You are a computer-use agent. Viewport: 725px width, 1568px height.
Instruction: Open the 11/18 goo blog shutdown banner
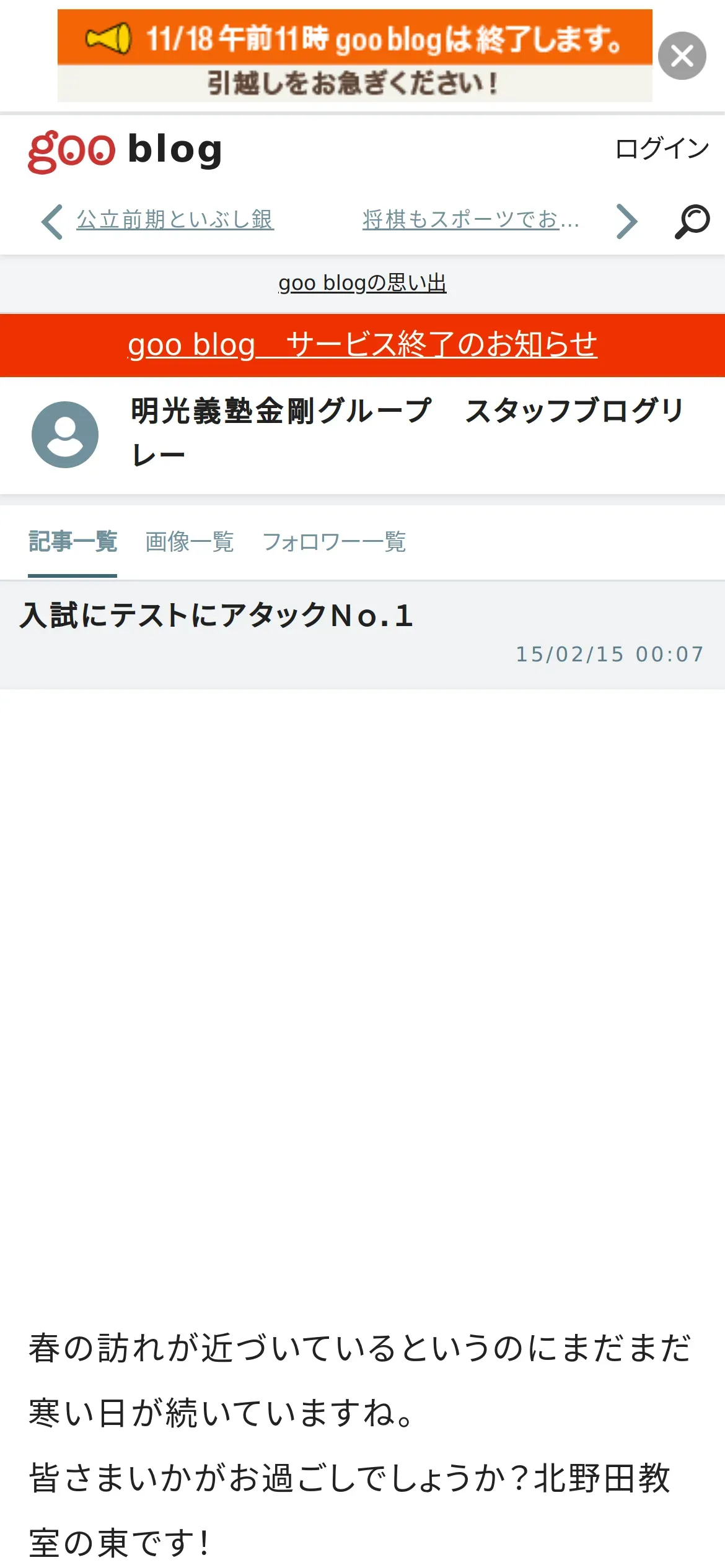coord(354,56)
